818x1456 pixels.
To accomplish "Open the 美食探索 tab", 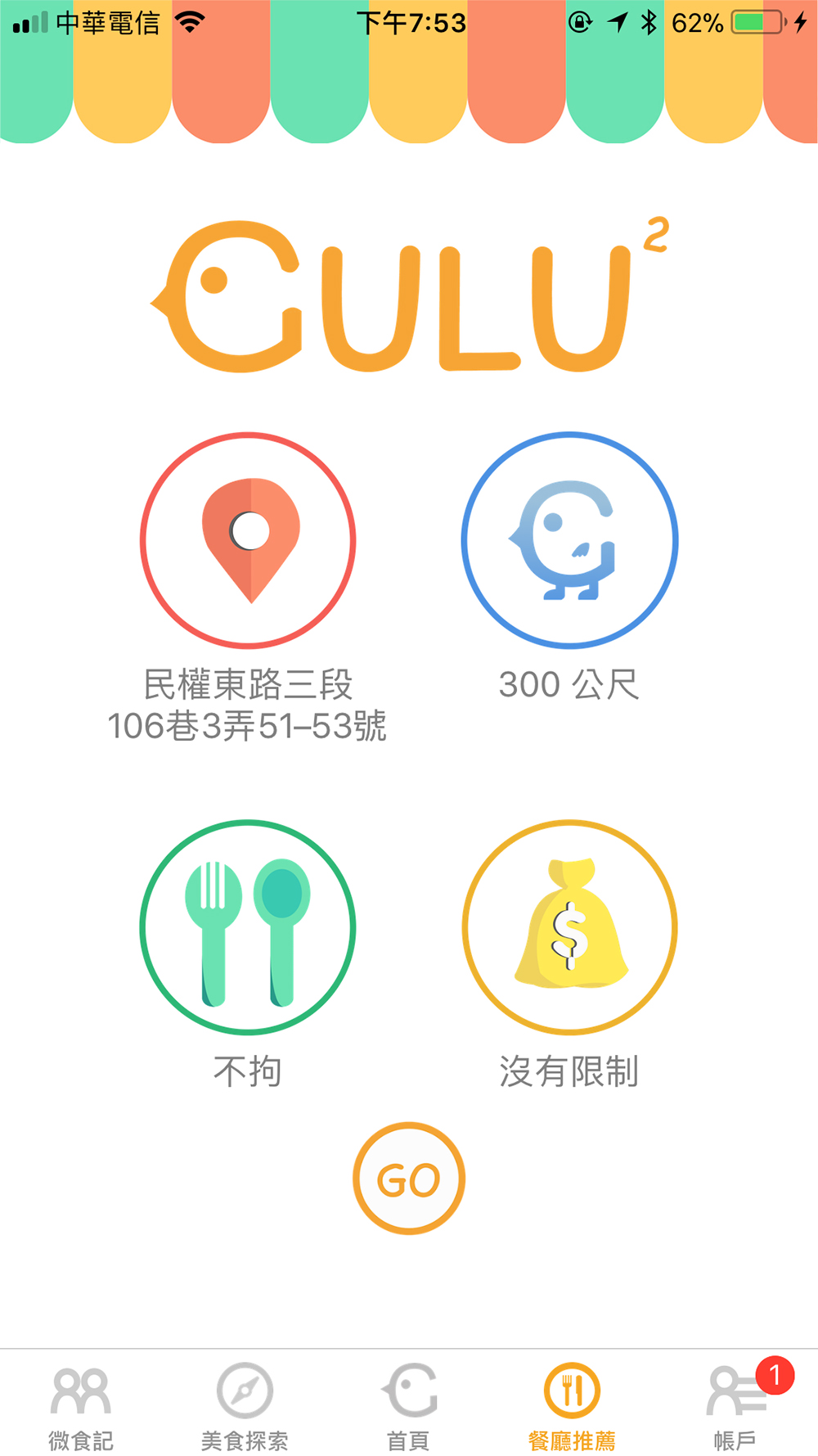I will coord(245,1406).
